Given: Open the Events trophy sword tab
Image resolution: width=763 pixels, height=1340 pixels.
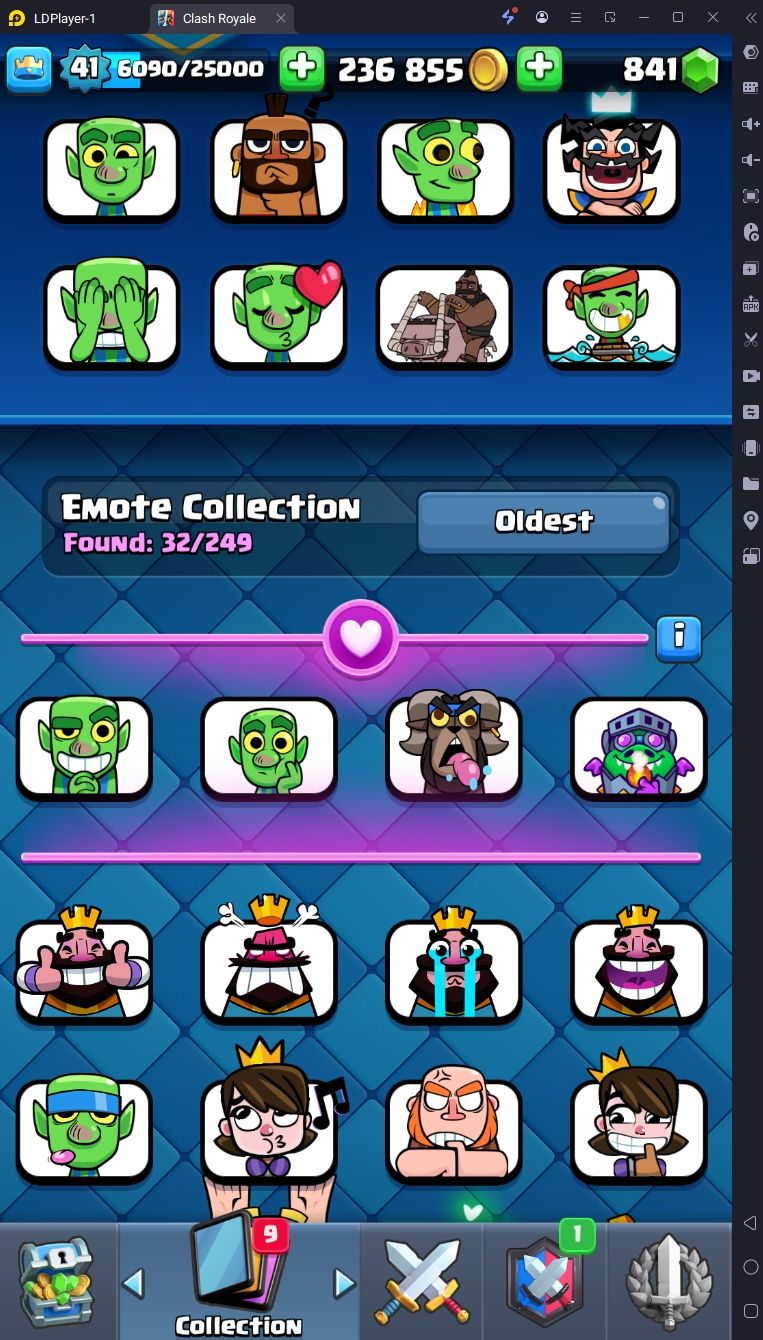Looking at the screenshot, I should click(669, 1280).
